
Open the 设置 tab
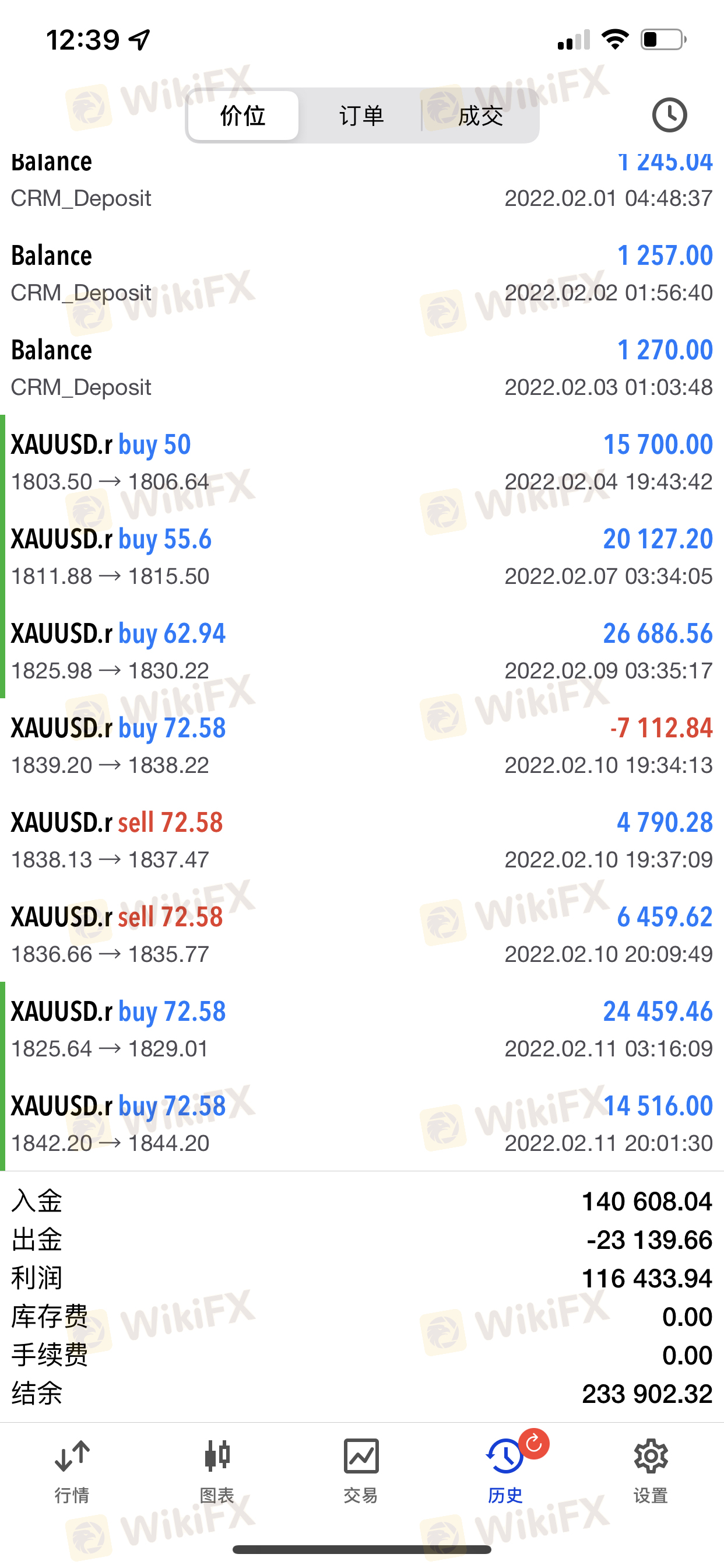pos(651,1471)
